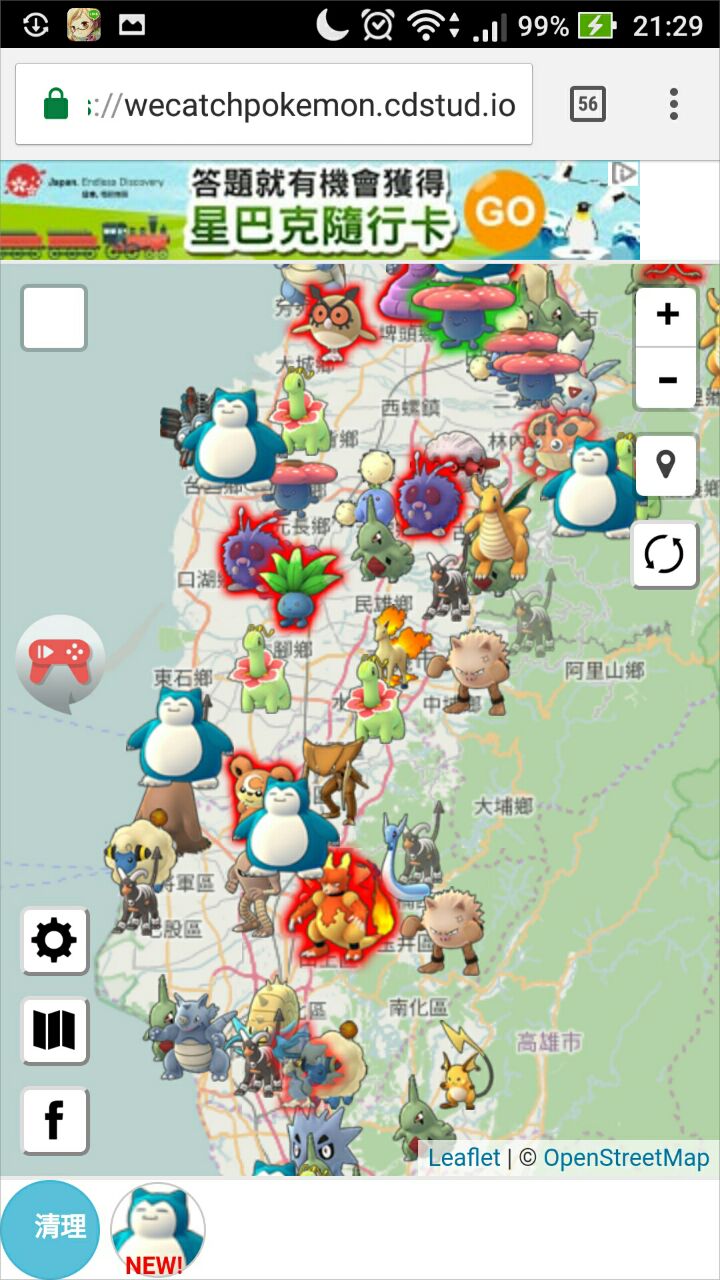
Task: Open the browser overflow menu
Action: [x=674, y=104]
